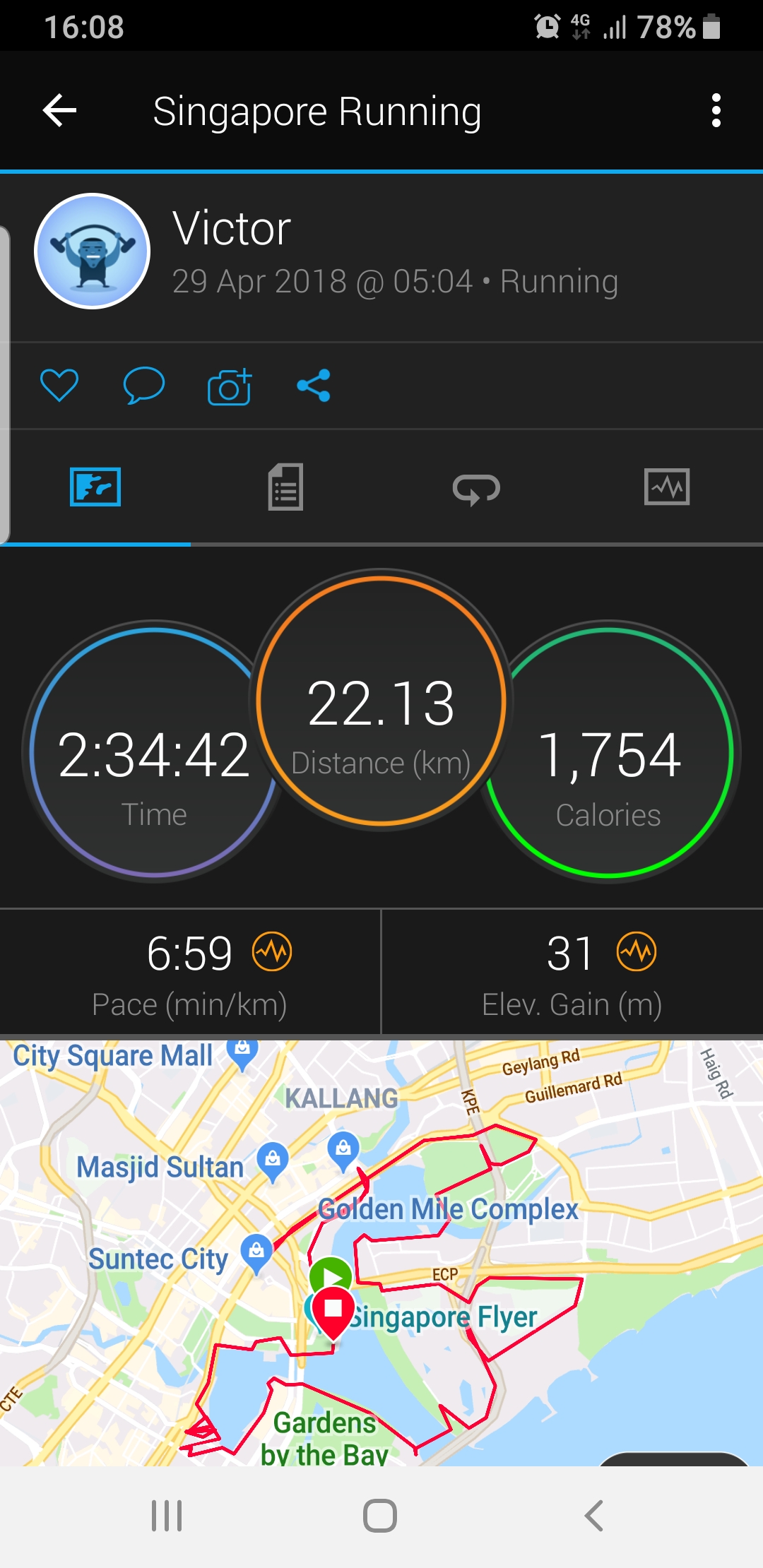Image resolution: width=763 pixels, height=1568 pixels.
Task: Open recent apps from navigation bar
Action: (x=167, y=1516)
